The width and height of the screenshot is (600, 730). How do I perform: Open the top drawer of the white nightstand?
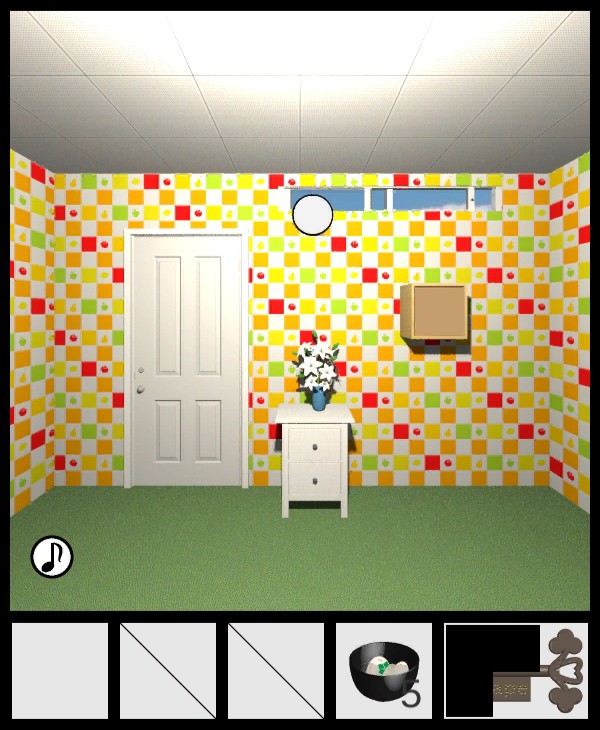click(316, 444)
